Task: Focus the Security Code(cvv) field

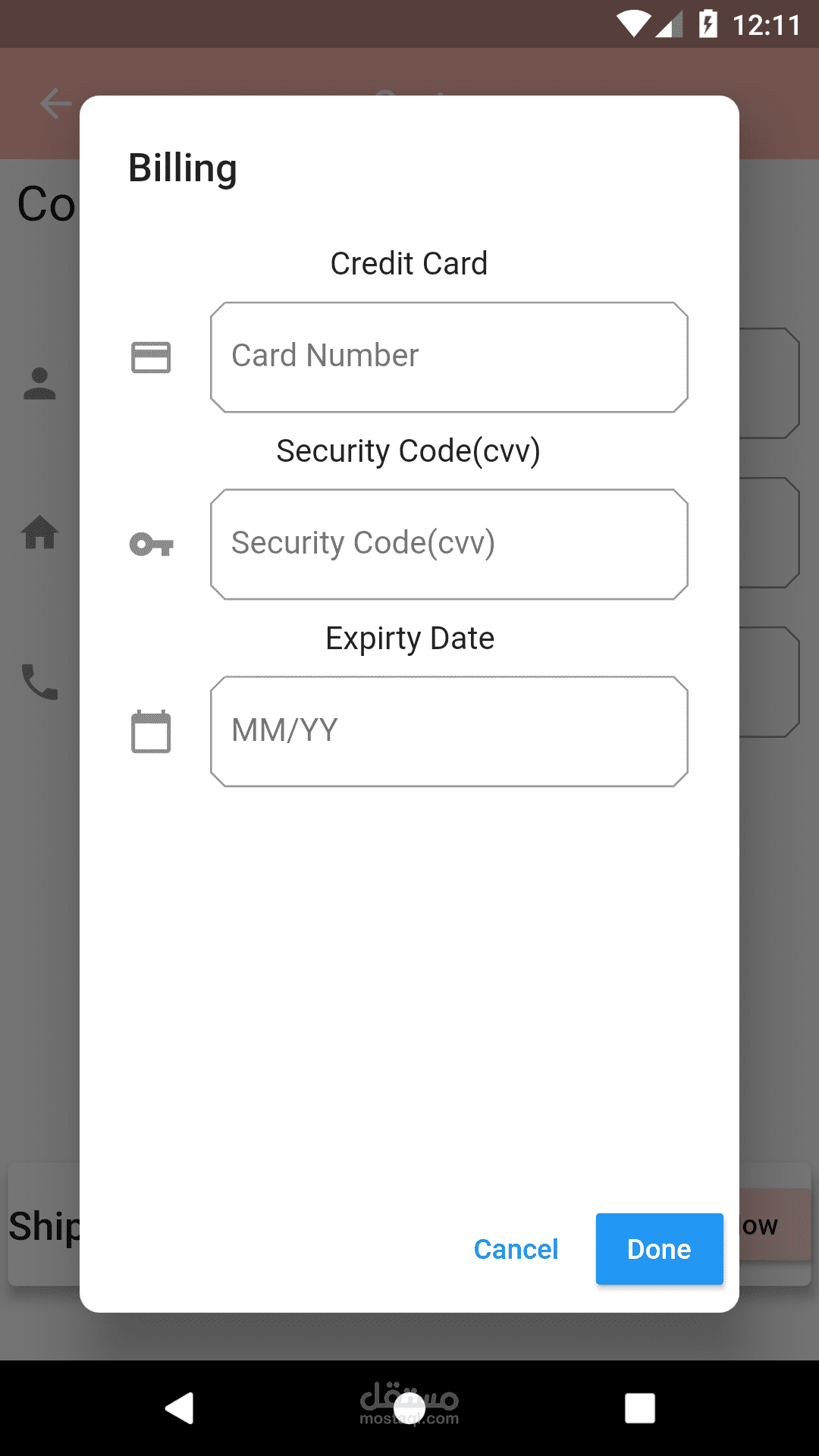Action: 449,544
